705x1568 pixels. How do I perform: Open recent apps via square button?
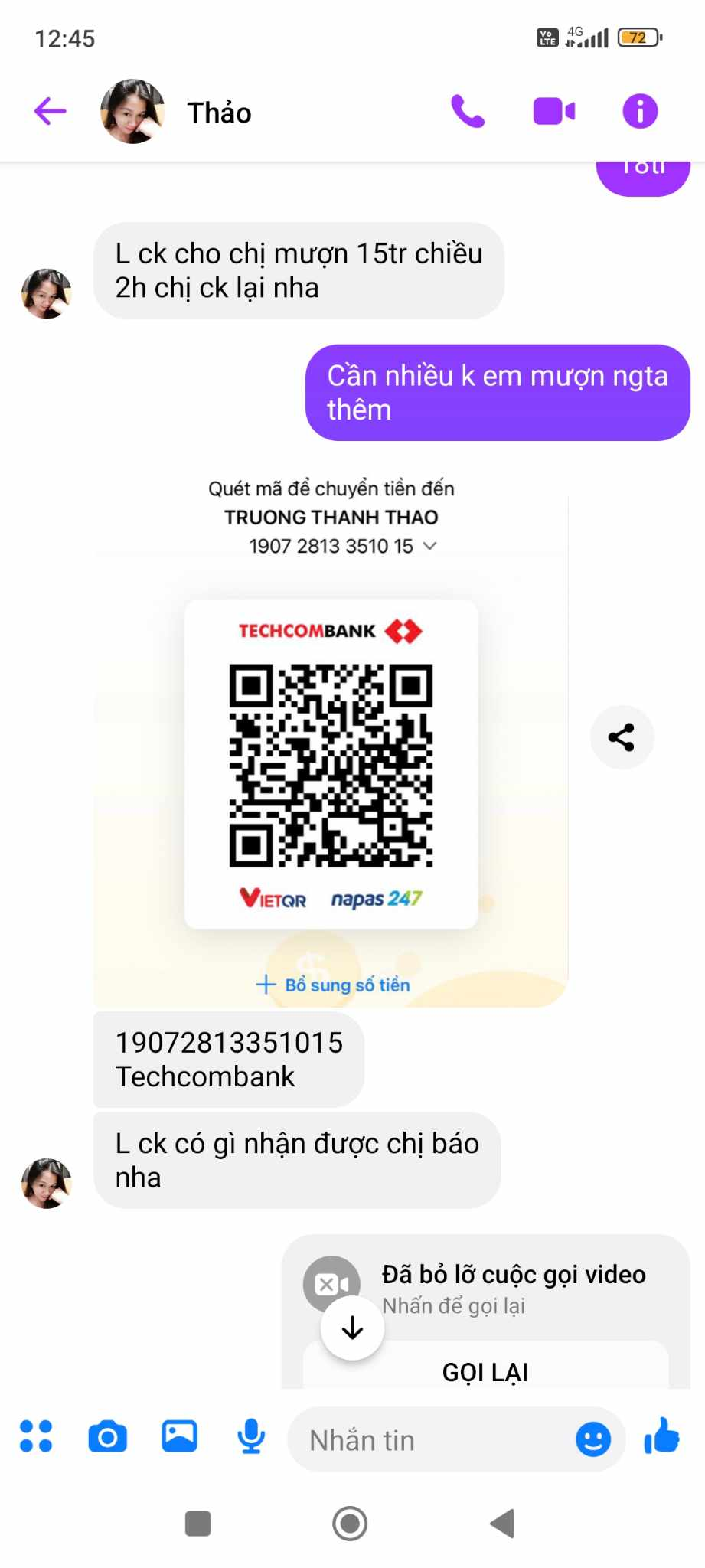(x=198, y=1524)
